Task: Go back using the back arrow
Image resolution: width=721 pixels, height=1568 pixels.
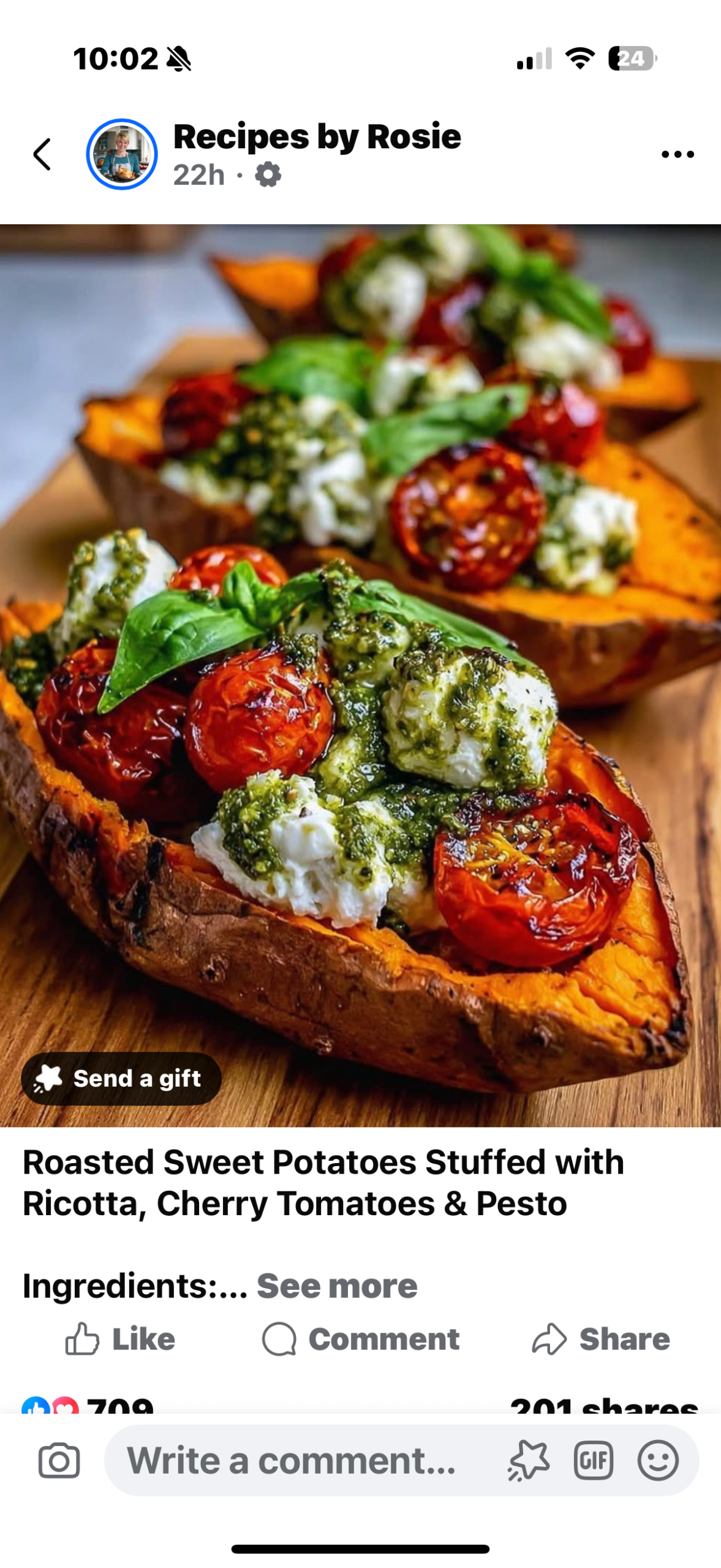Action: tap(42, 154)
